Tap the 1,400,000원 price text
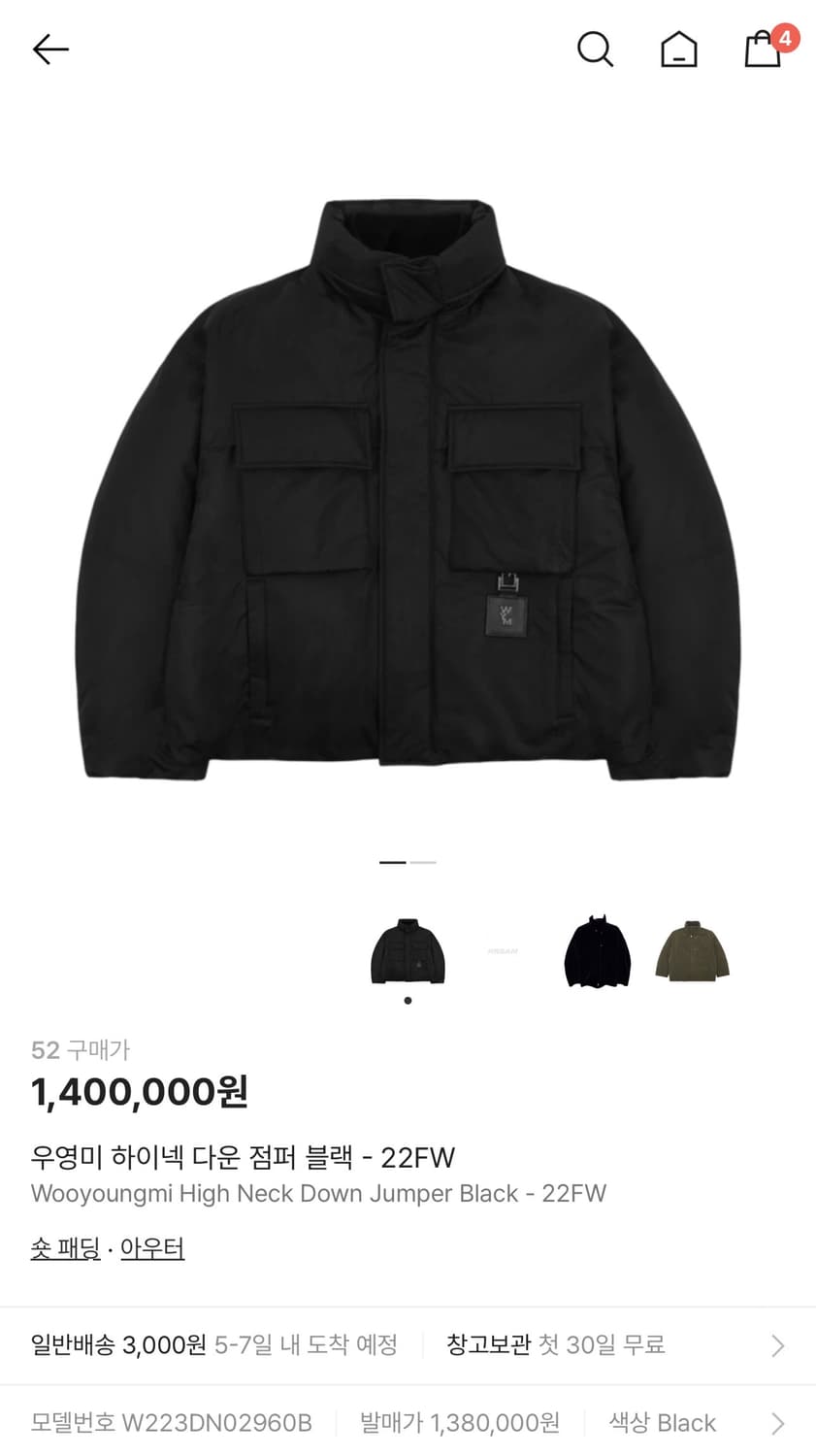Image resolution: width=816 pixels, height=1456 pixels. pos(139,1091)
